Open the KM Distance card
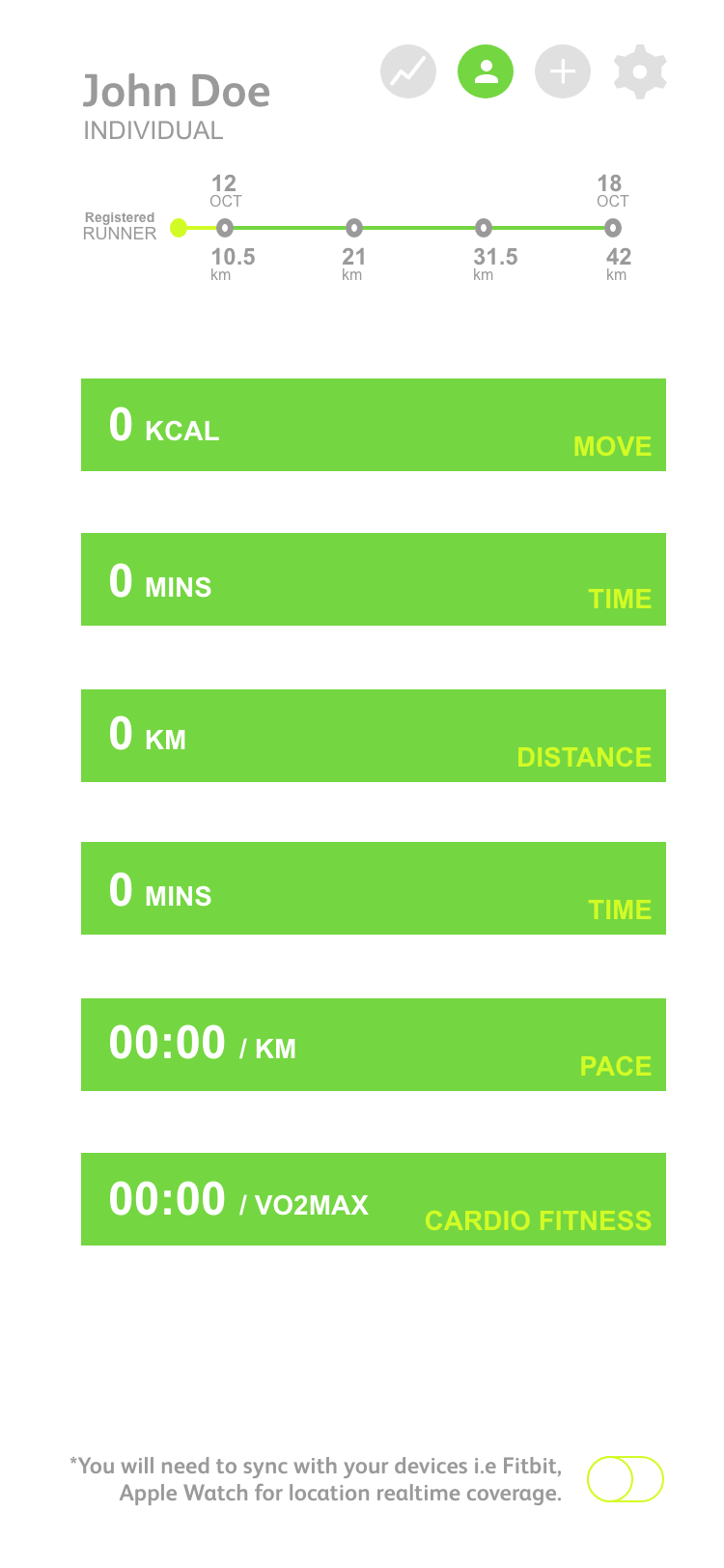The height and width of the screenshot is (1568, 724). pyautogui.click(x=374, y=736)
